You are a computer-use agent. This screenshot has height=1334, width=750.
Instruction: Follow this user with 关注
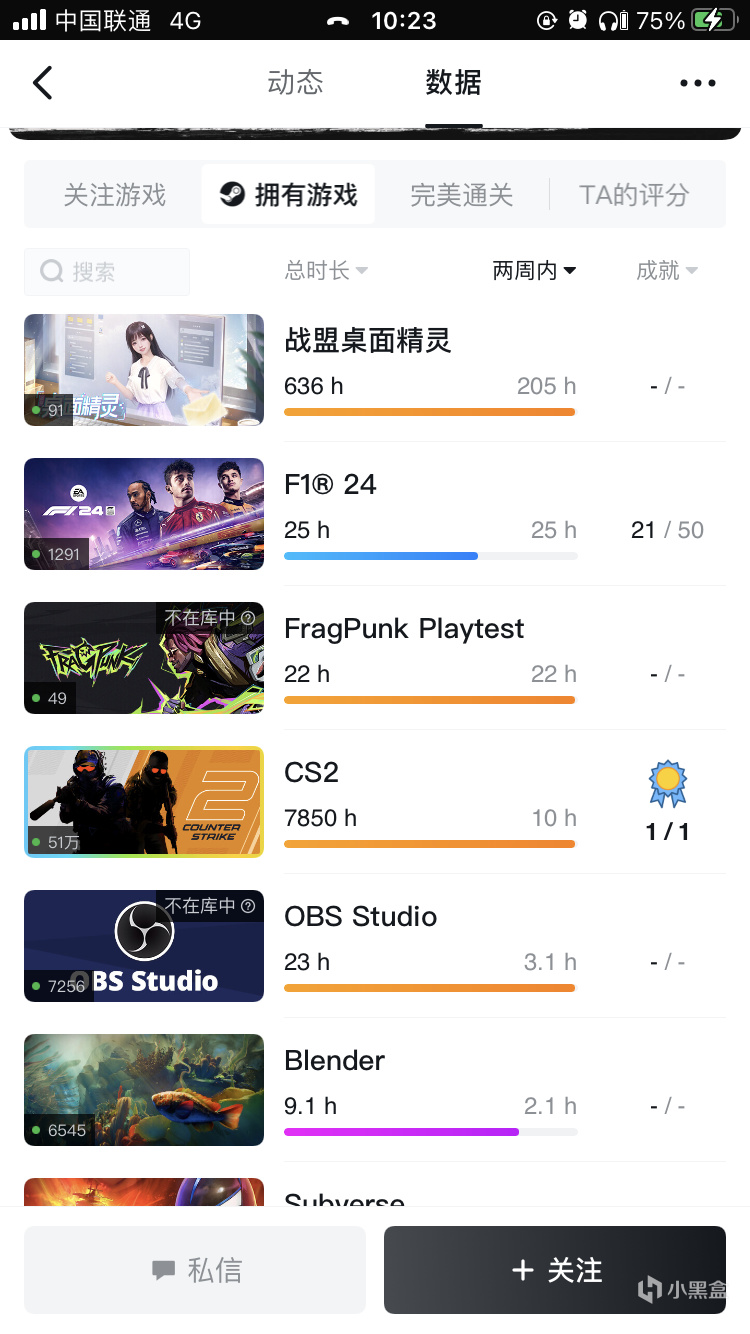pos(555,1270)
